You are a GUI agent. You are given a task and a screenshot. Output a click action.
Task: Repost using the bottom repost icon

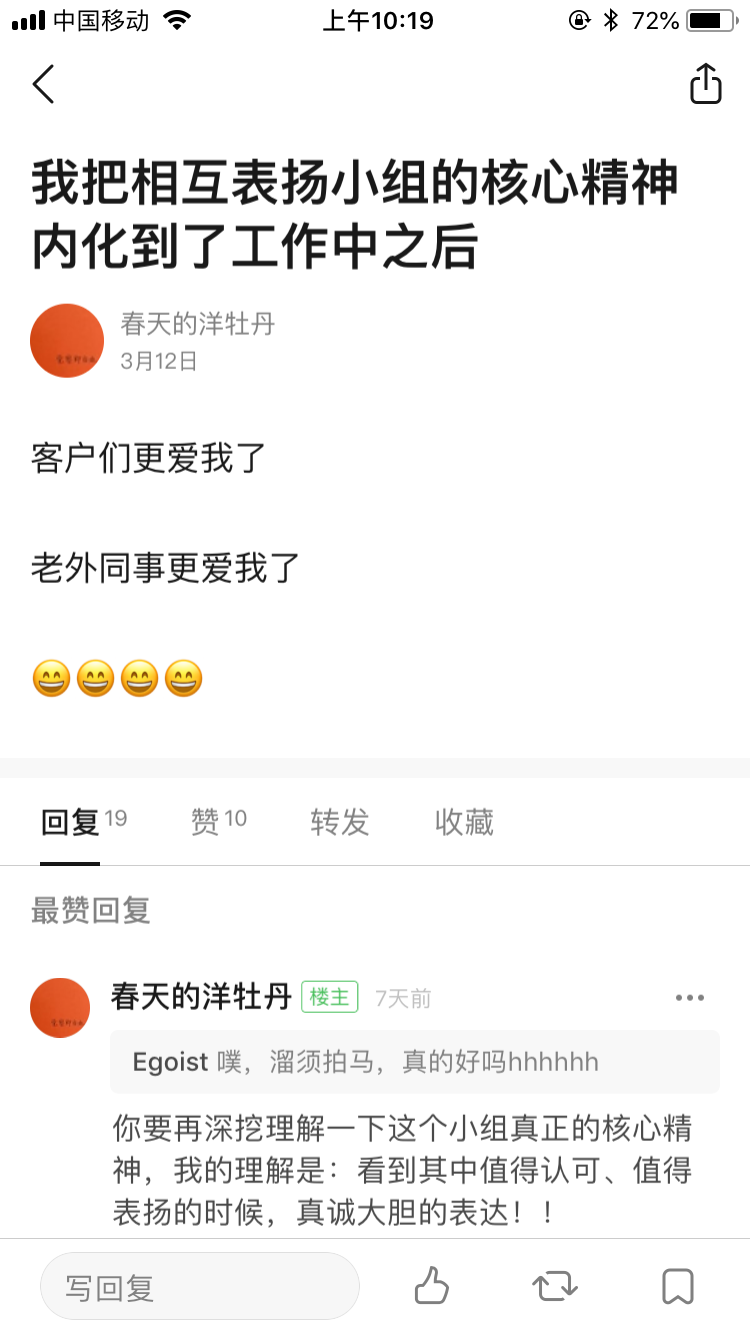[555, 1286]
